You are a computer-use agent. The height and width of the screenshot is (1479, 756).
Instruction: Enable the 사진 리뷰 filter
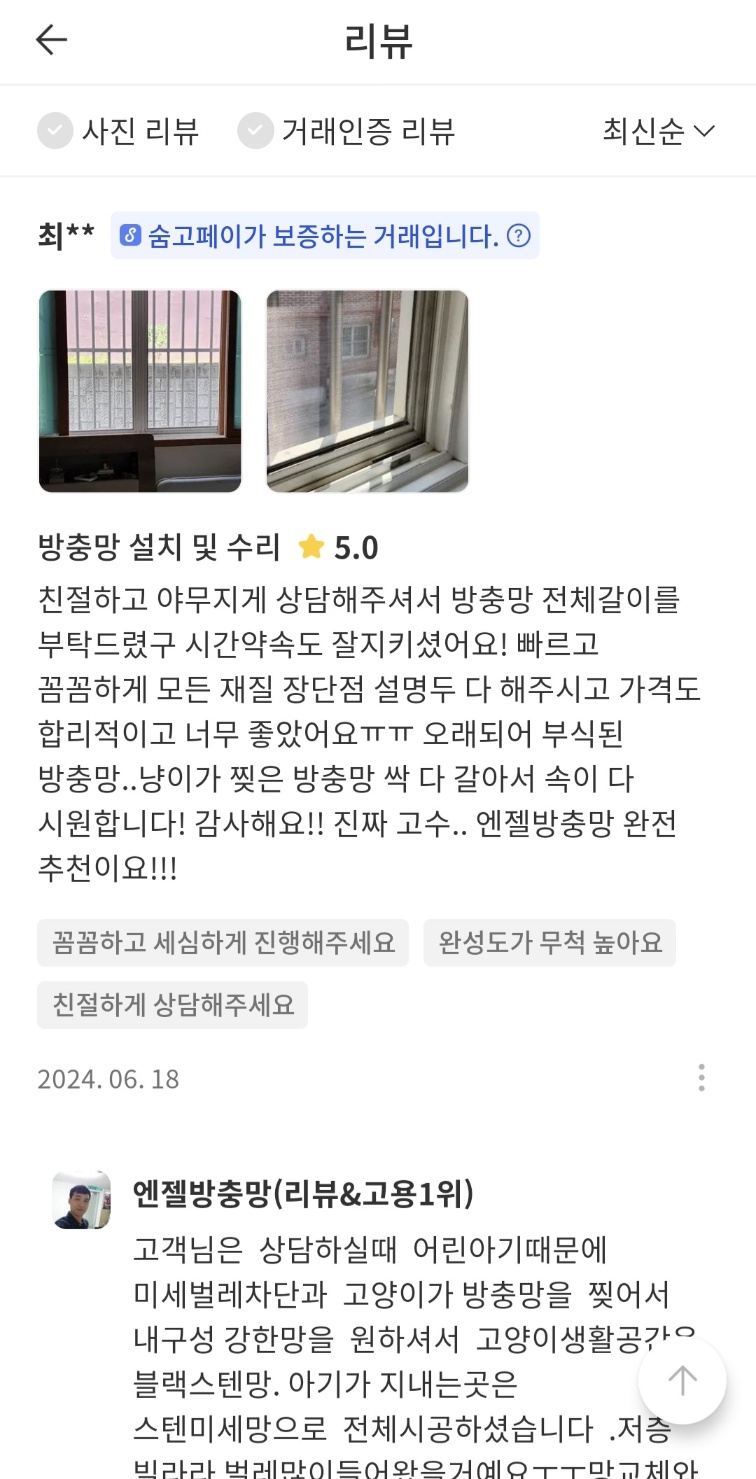(x=118, y=131)
